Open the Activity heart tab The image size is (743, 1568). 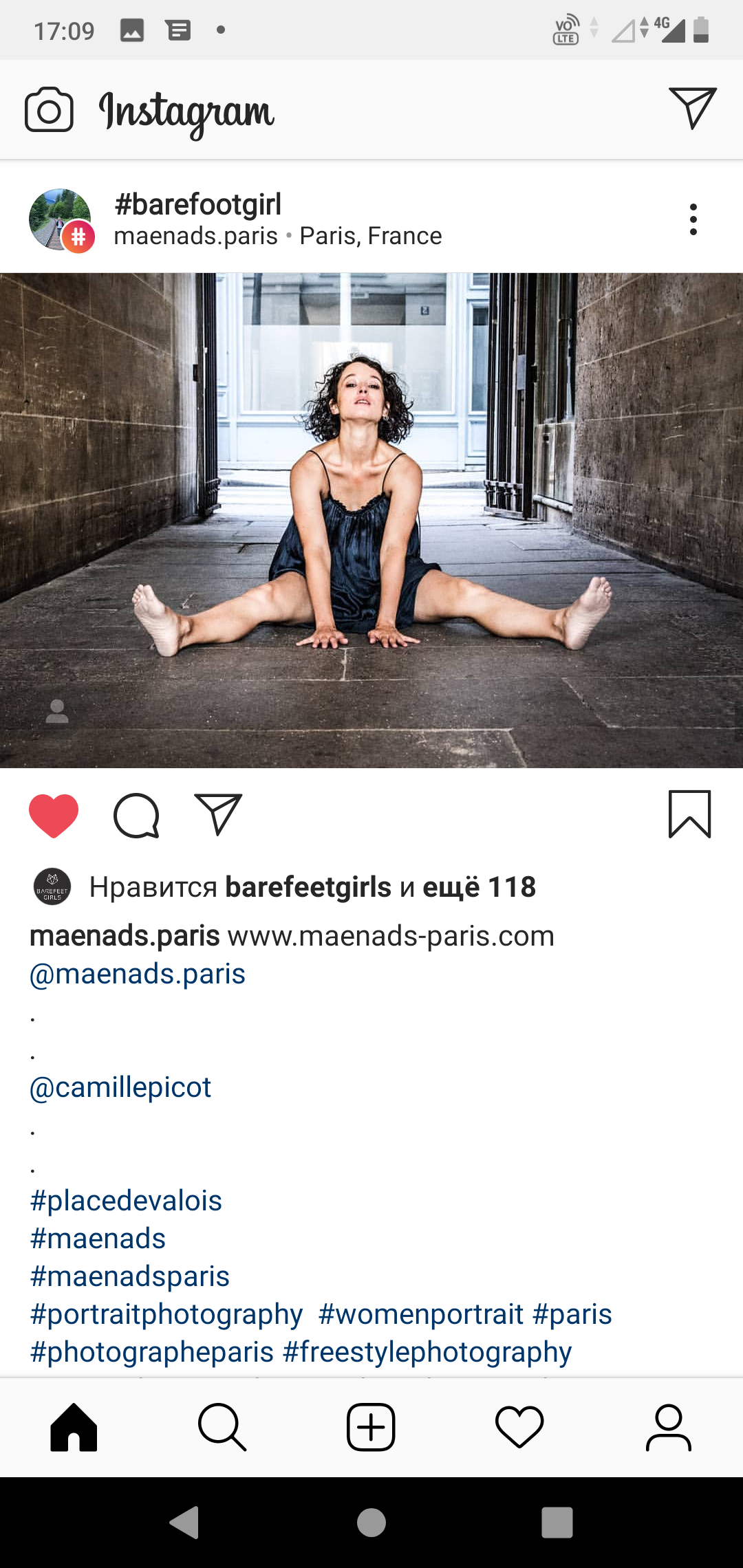click(x=519, y=1428)
